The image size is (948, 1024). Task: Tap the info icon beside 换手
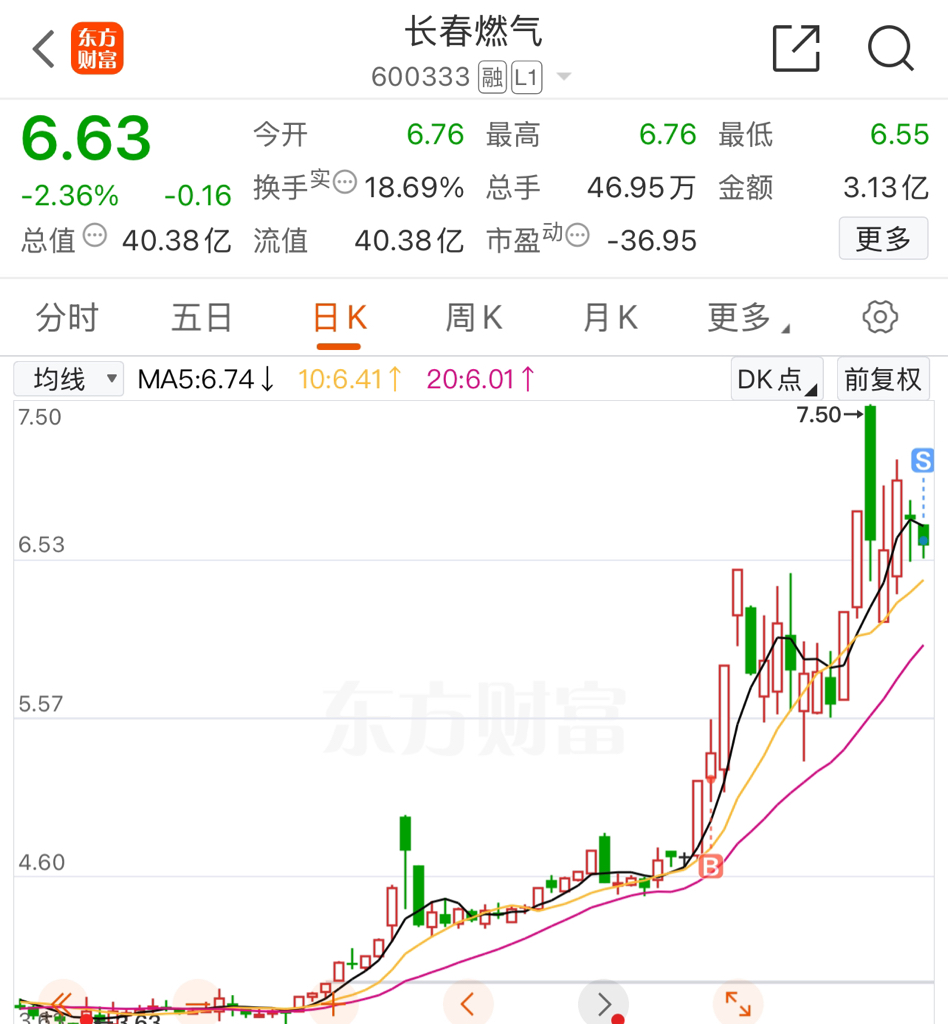tap(344, 181)
